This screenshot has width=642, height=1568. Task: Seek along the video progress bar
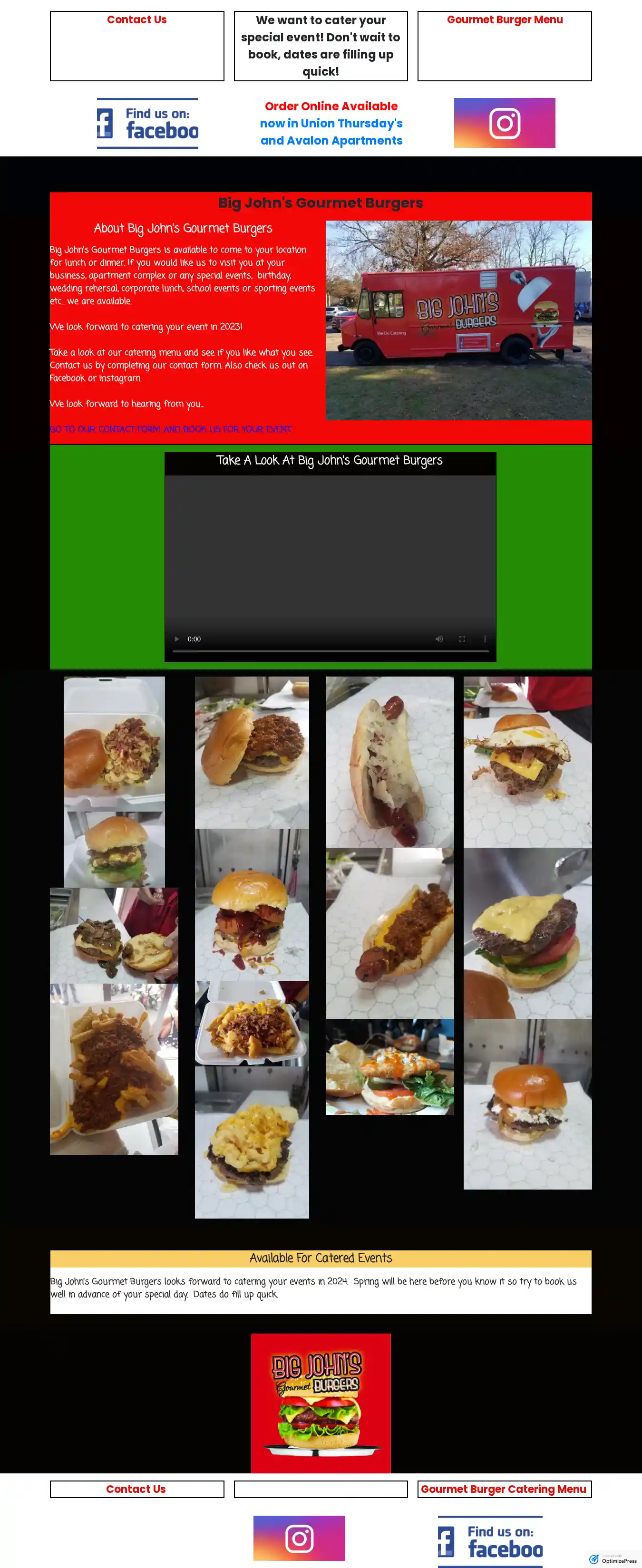click(330, 651)
